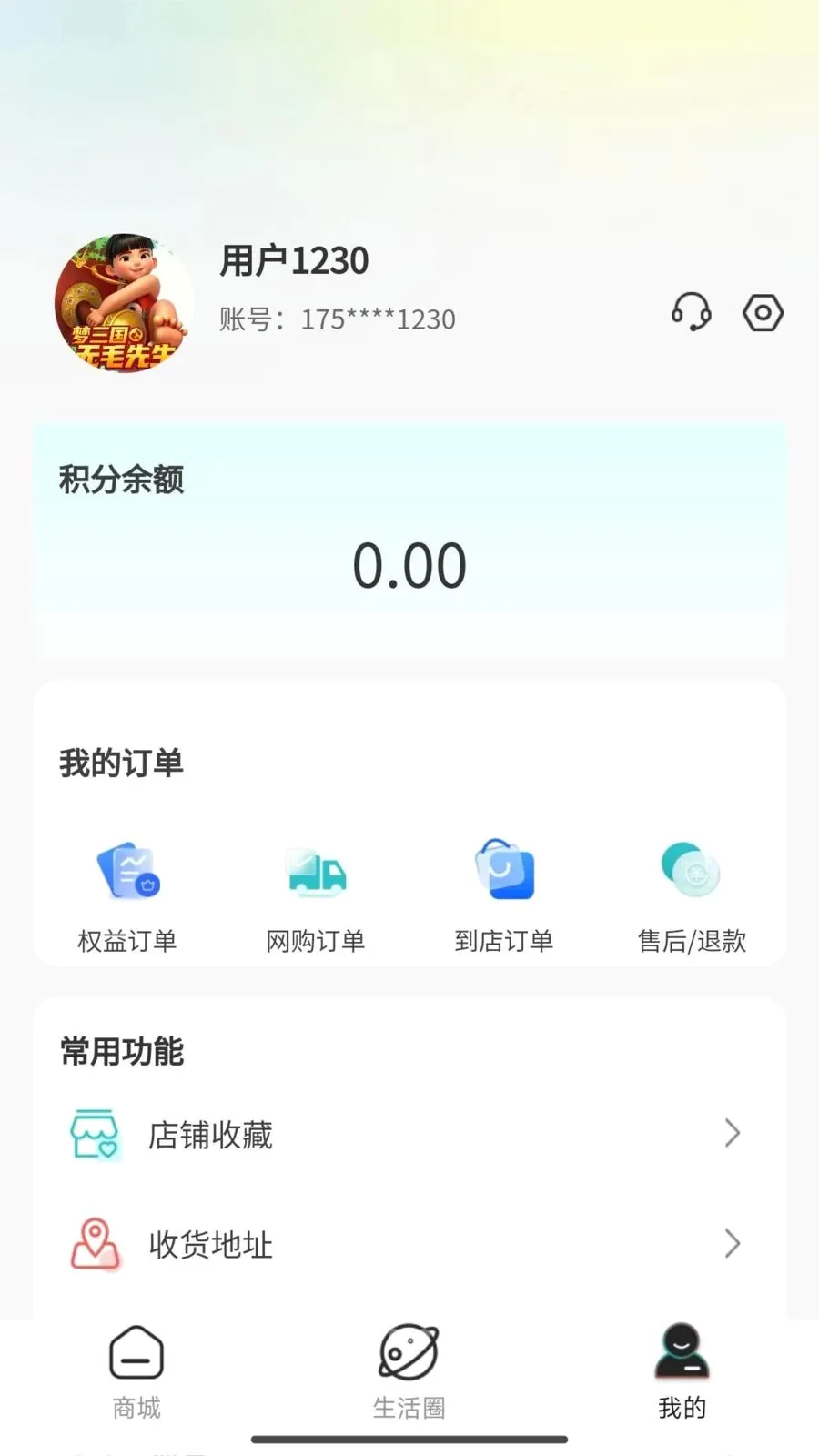
Task: Switch to the 商城 tab
Action: click(x=136, y=1373)
